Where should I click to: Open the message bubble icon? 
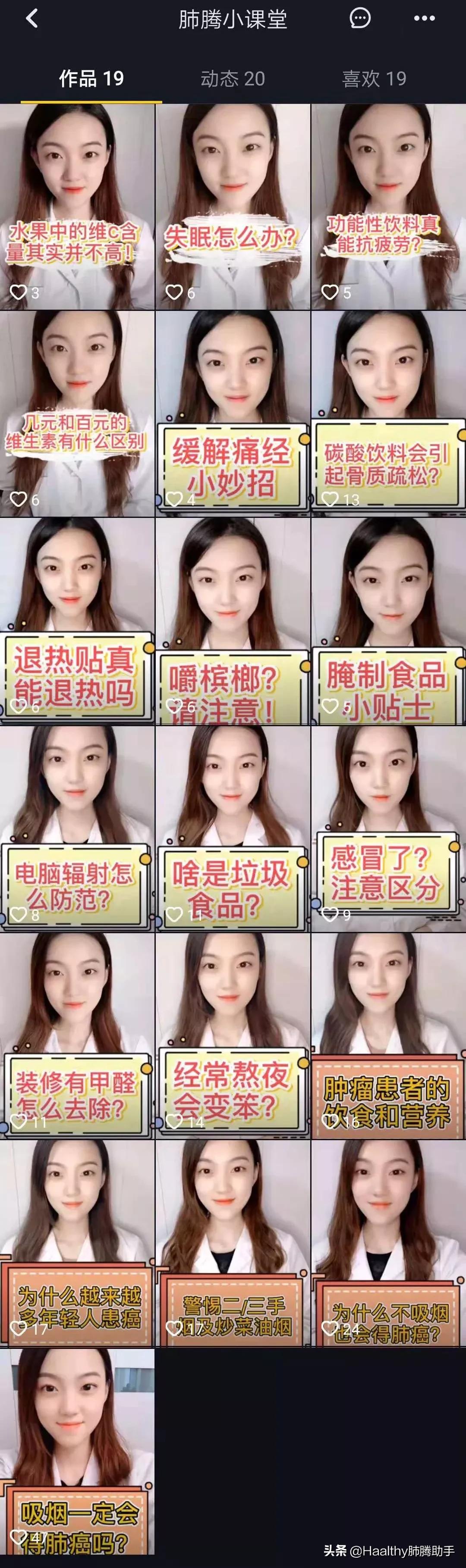(360, 18)
